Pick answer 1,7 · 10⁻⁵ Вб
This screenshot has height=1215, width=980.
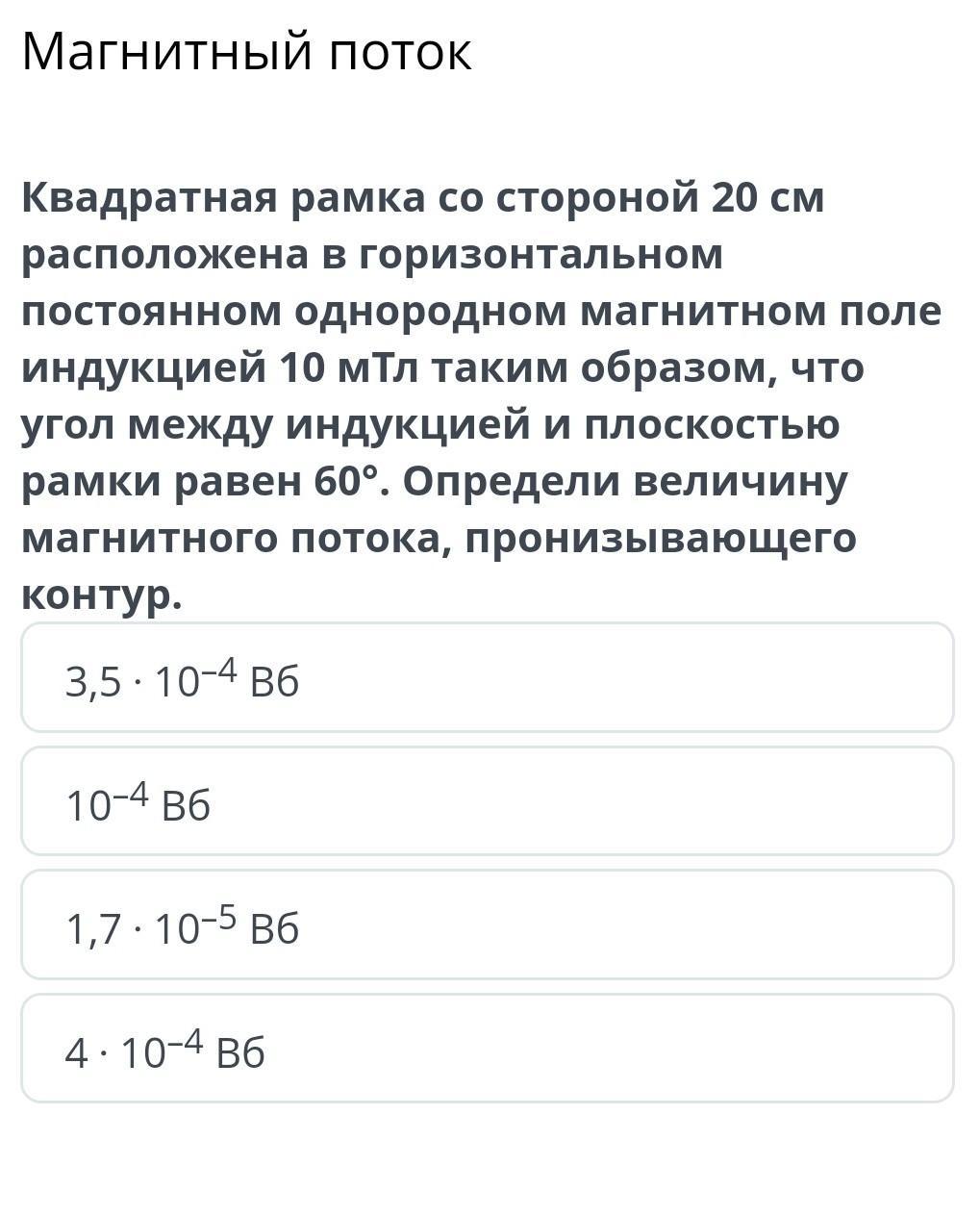tap(487, 924)
